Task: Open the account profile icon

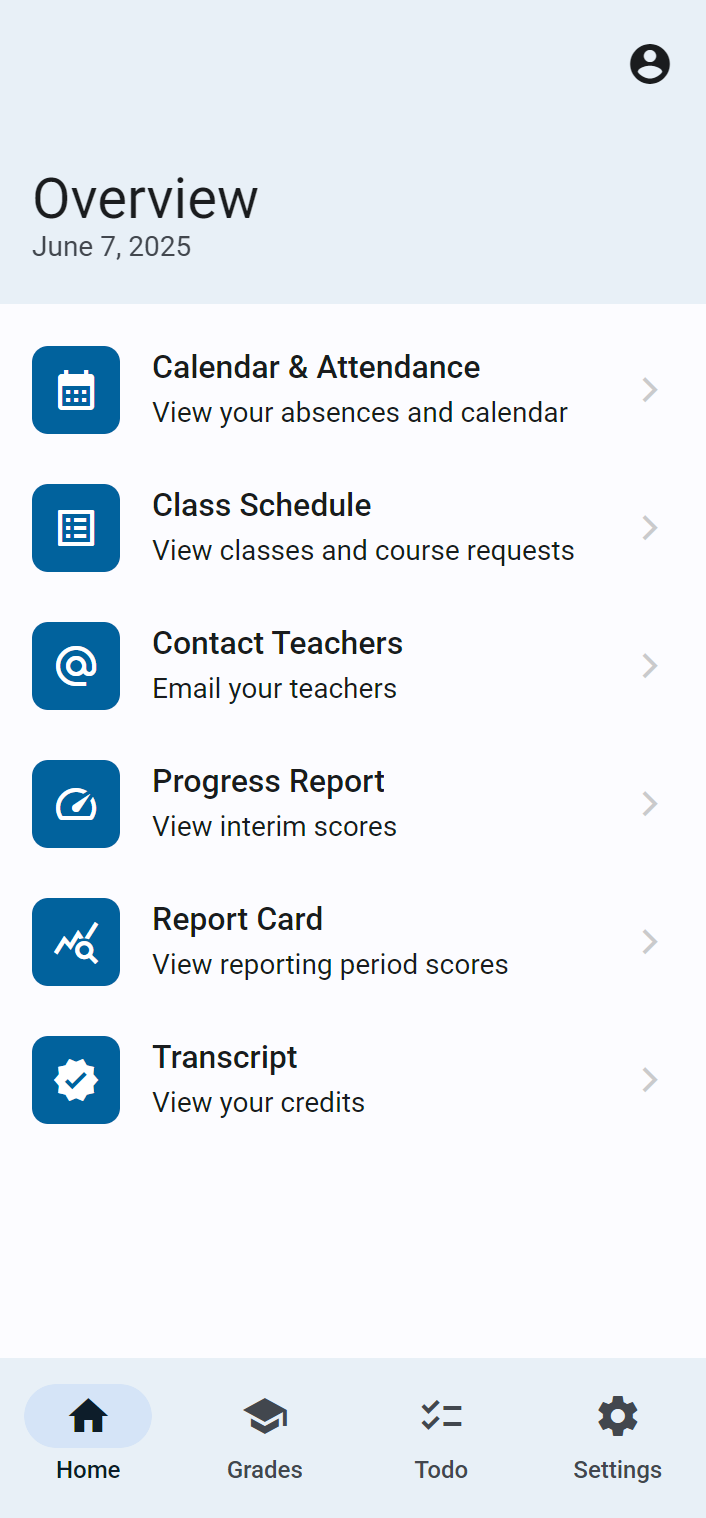Action: 650,64
